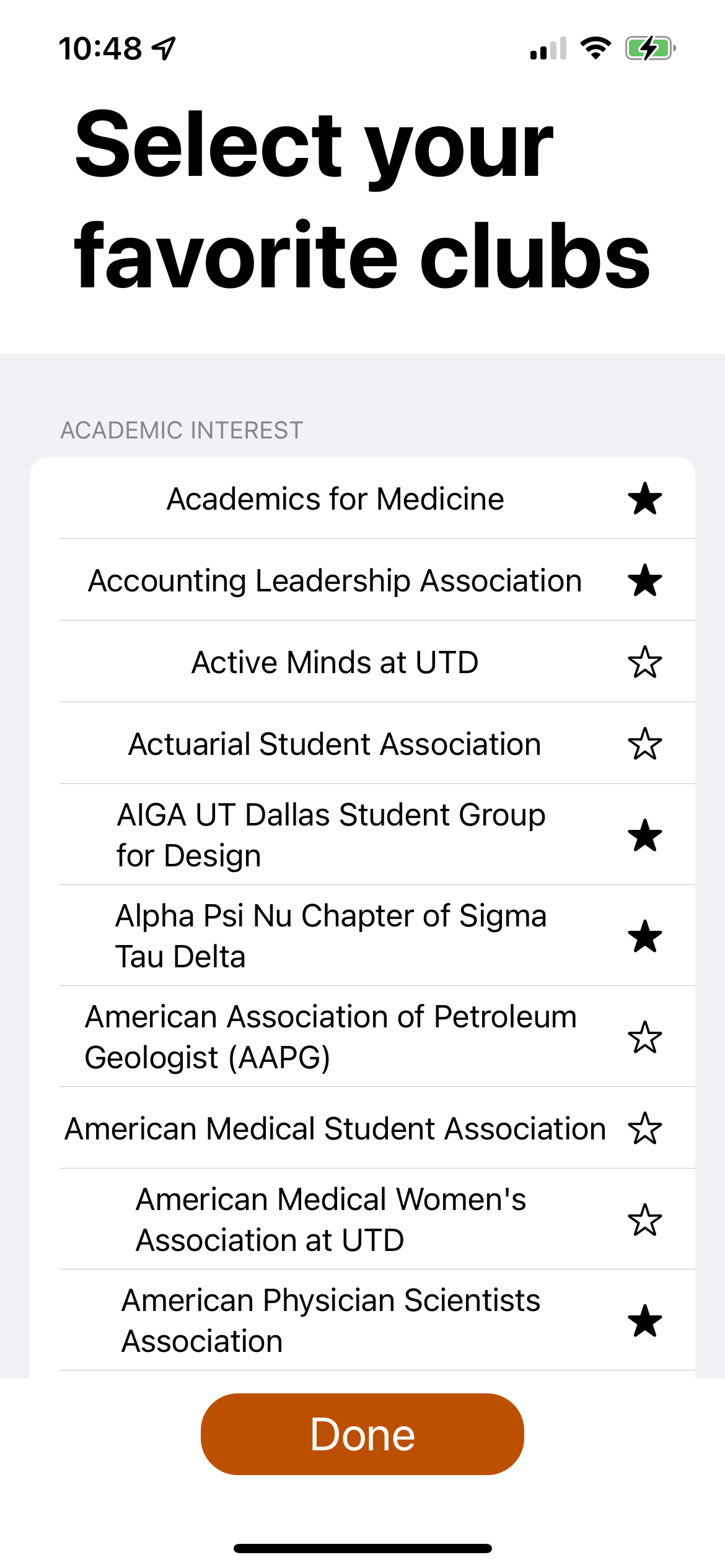Favorite American Association of Petroleum Geologist

[x=644, y=1037]
